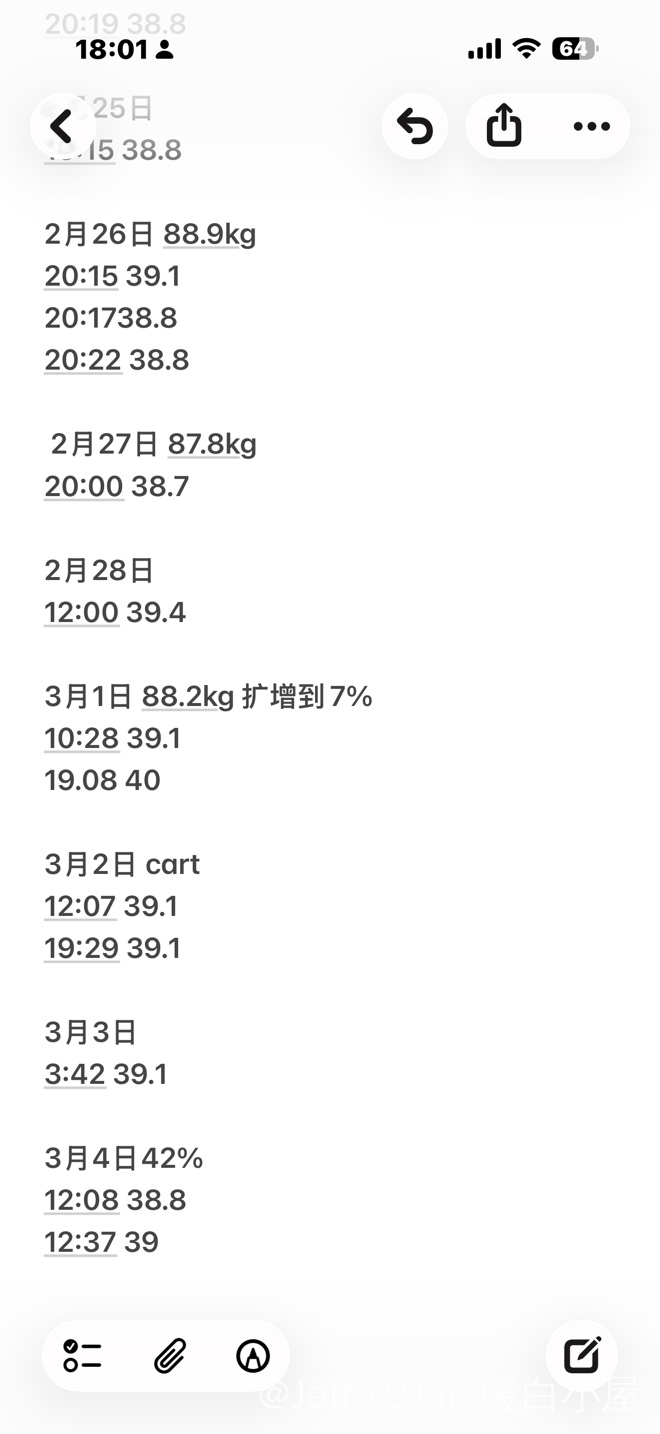The width and height of the screenshot is (660, 1434).
Task: Open the more options menu
Action: pos(591,126)
